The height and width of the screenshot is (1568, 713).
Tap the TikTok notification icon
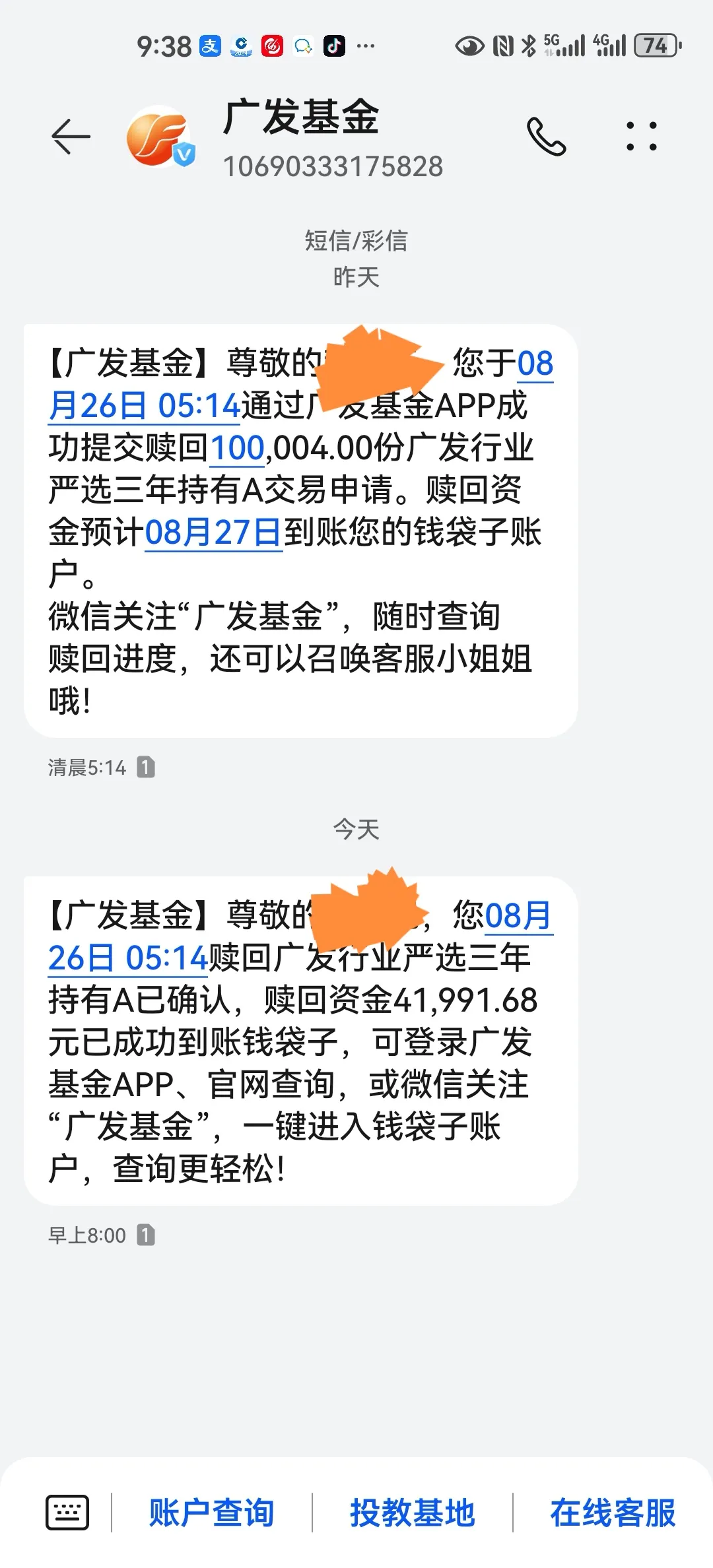tap(334, 46)
